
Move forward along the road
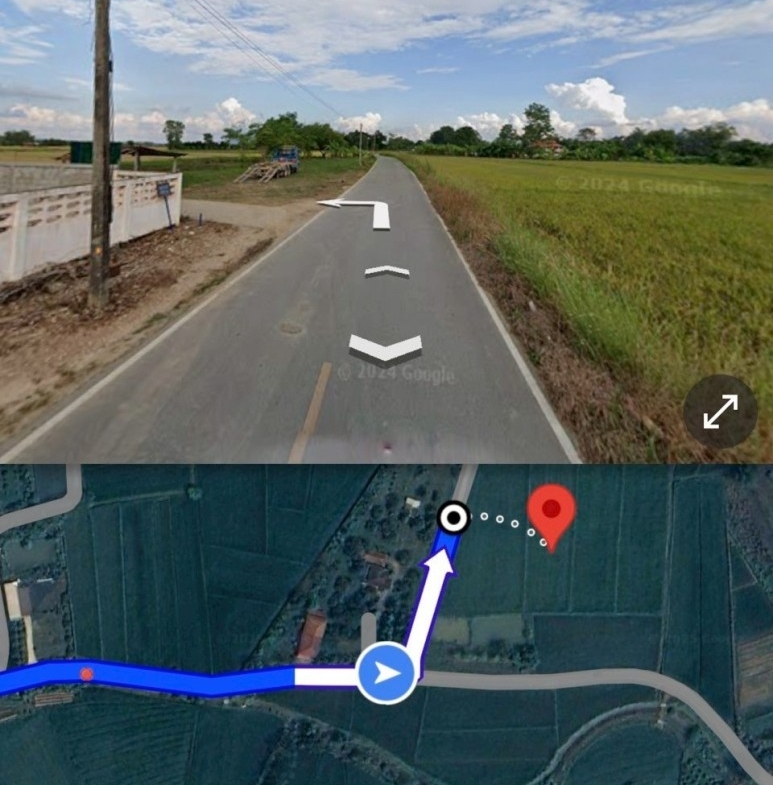coord(385,348)
